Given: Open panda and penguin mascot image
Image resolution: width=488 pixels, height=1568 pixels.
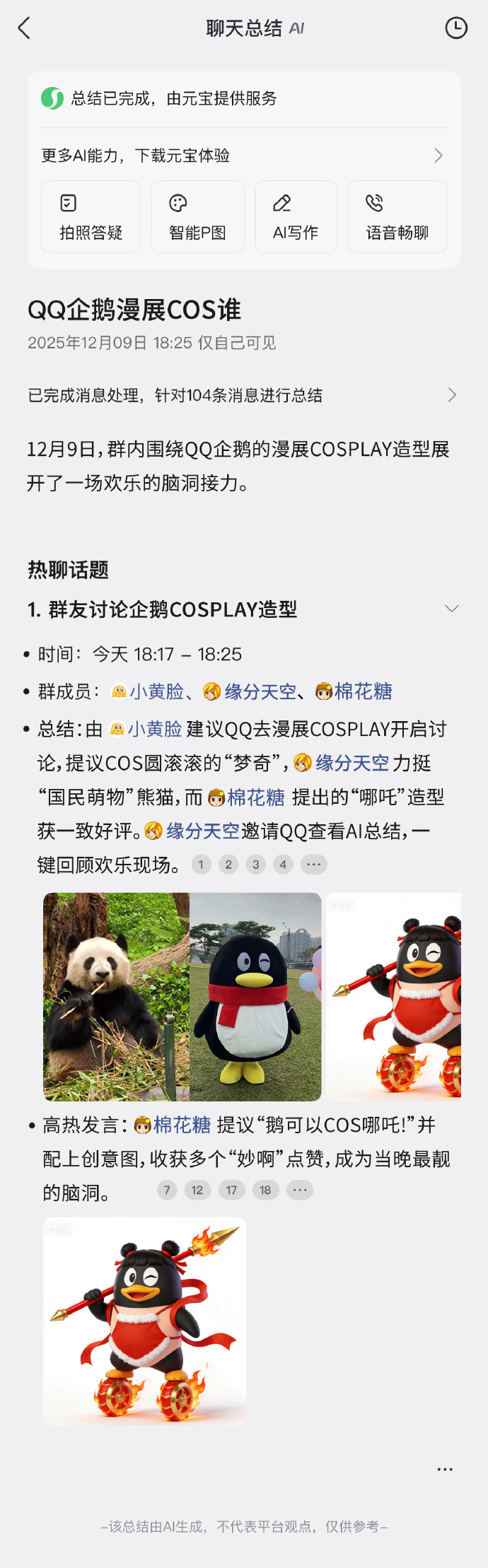Looking at the screenshot, I should click(x=182, y=996).
